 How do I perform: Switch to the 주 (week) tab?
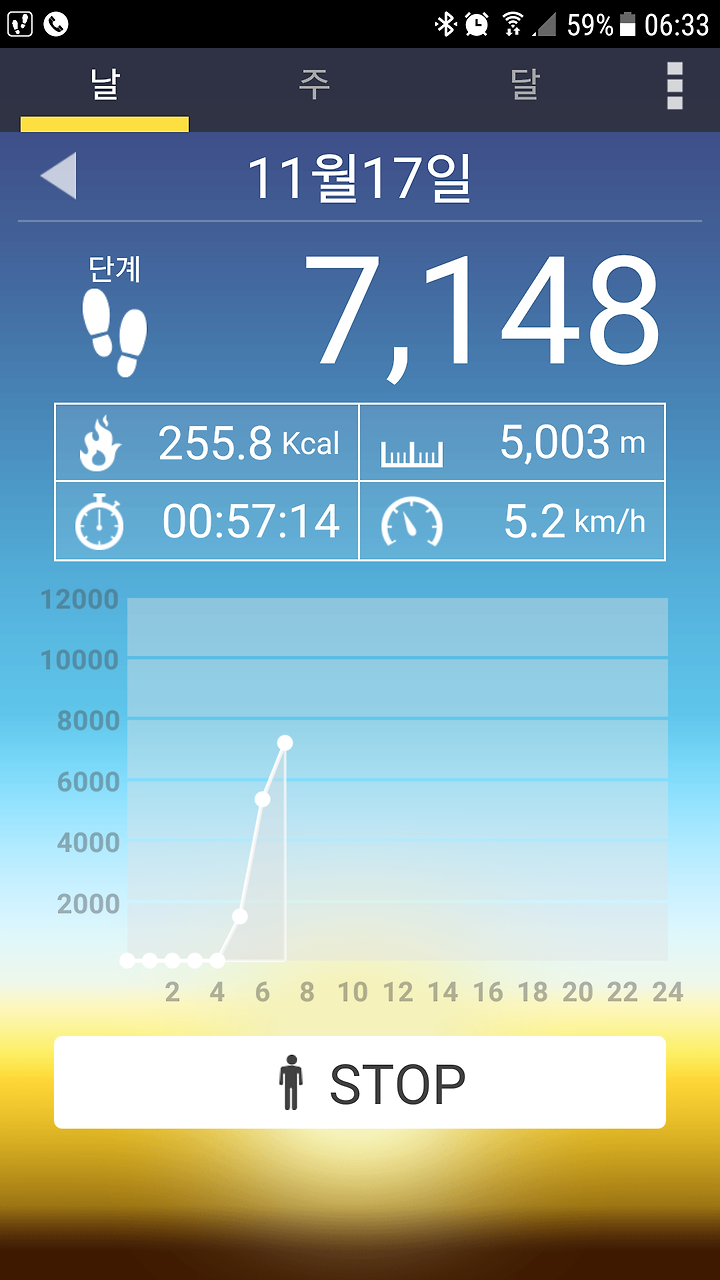click(x=314, y=85)
